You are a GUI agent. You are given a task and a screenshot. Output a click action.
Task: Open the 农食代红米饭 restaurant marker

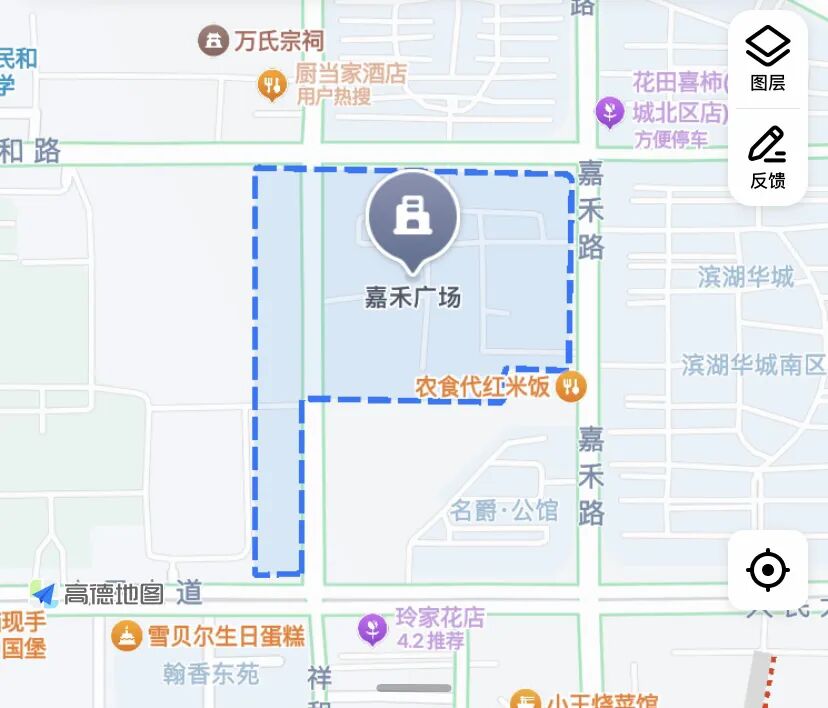[571, 386]
